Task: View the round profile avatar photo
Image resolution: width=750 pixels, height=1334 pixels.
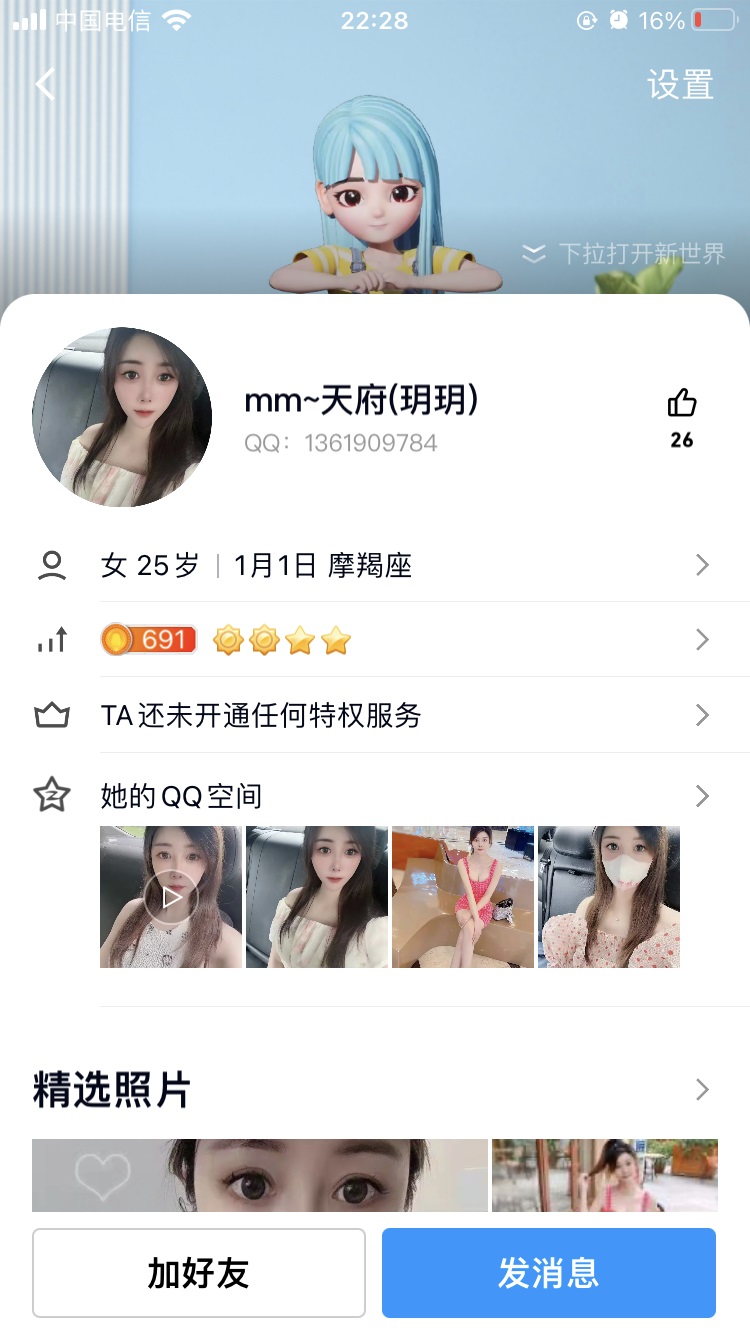Action: [122, 417]
